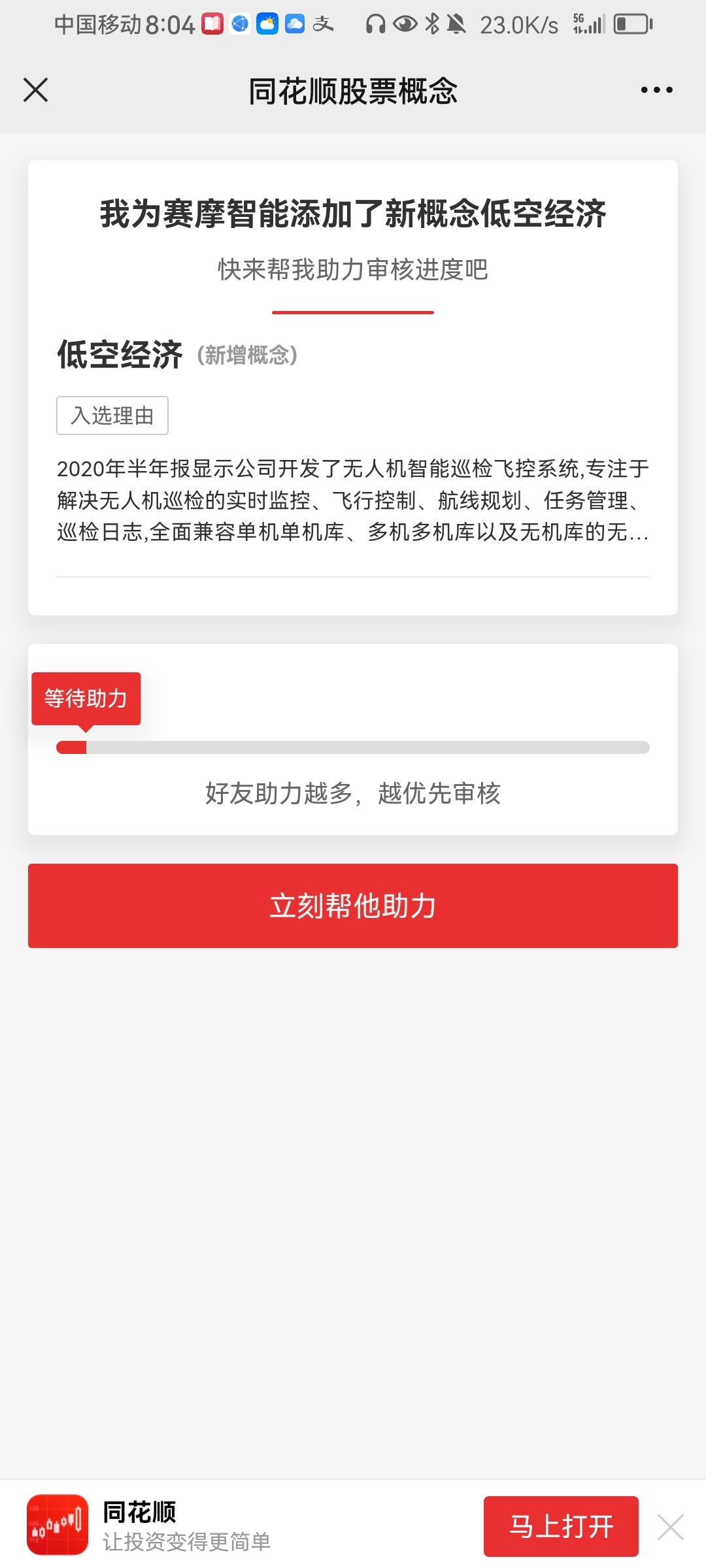This screenshot has height=1568, width=706.
Task: Tap the cloud app icon in status bar
Action: coord(295,25)
